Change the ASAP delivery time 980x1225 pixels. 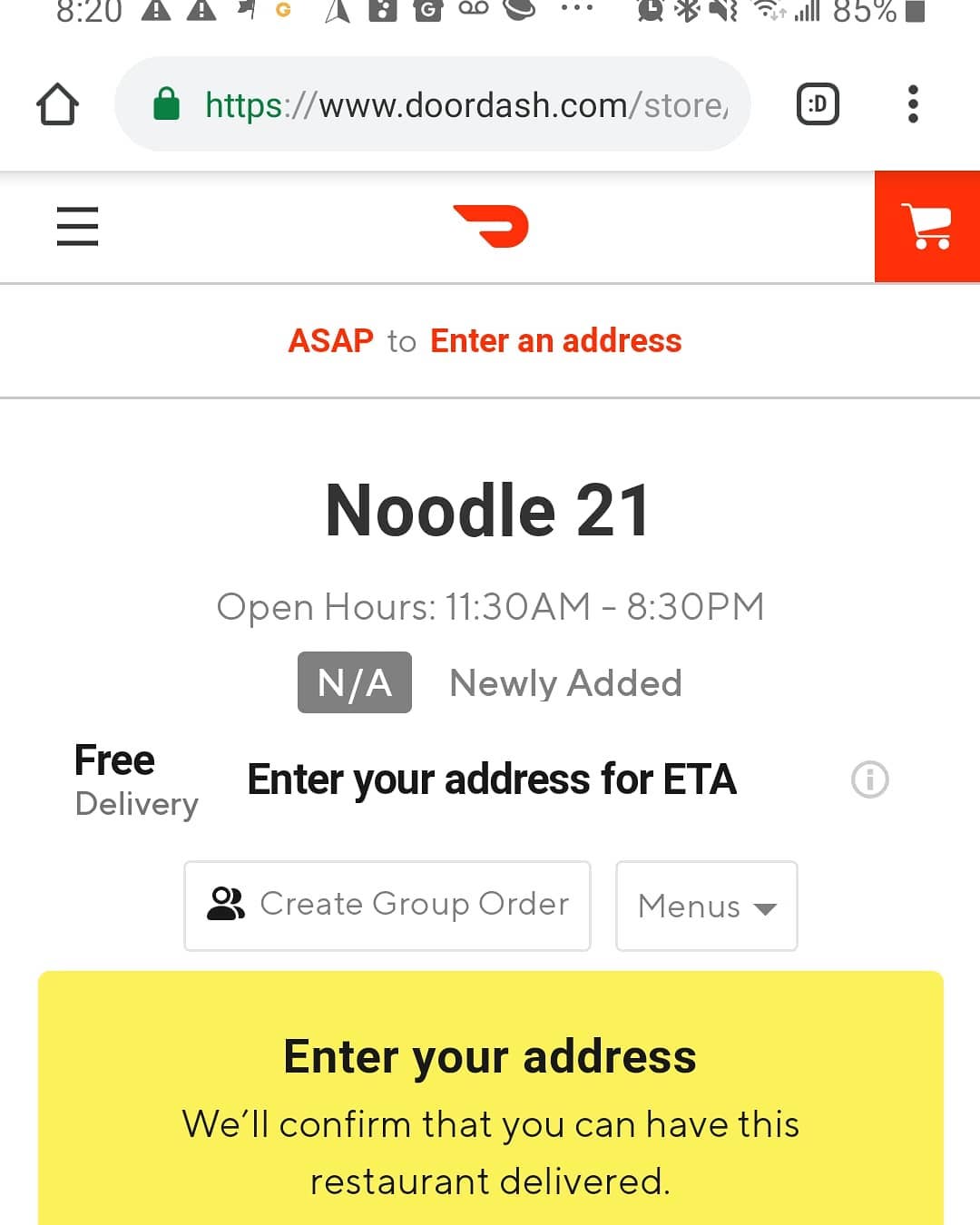(331, 341)
